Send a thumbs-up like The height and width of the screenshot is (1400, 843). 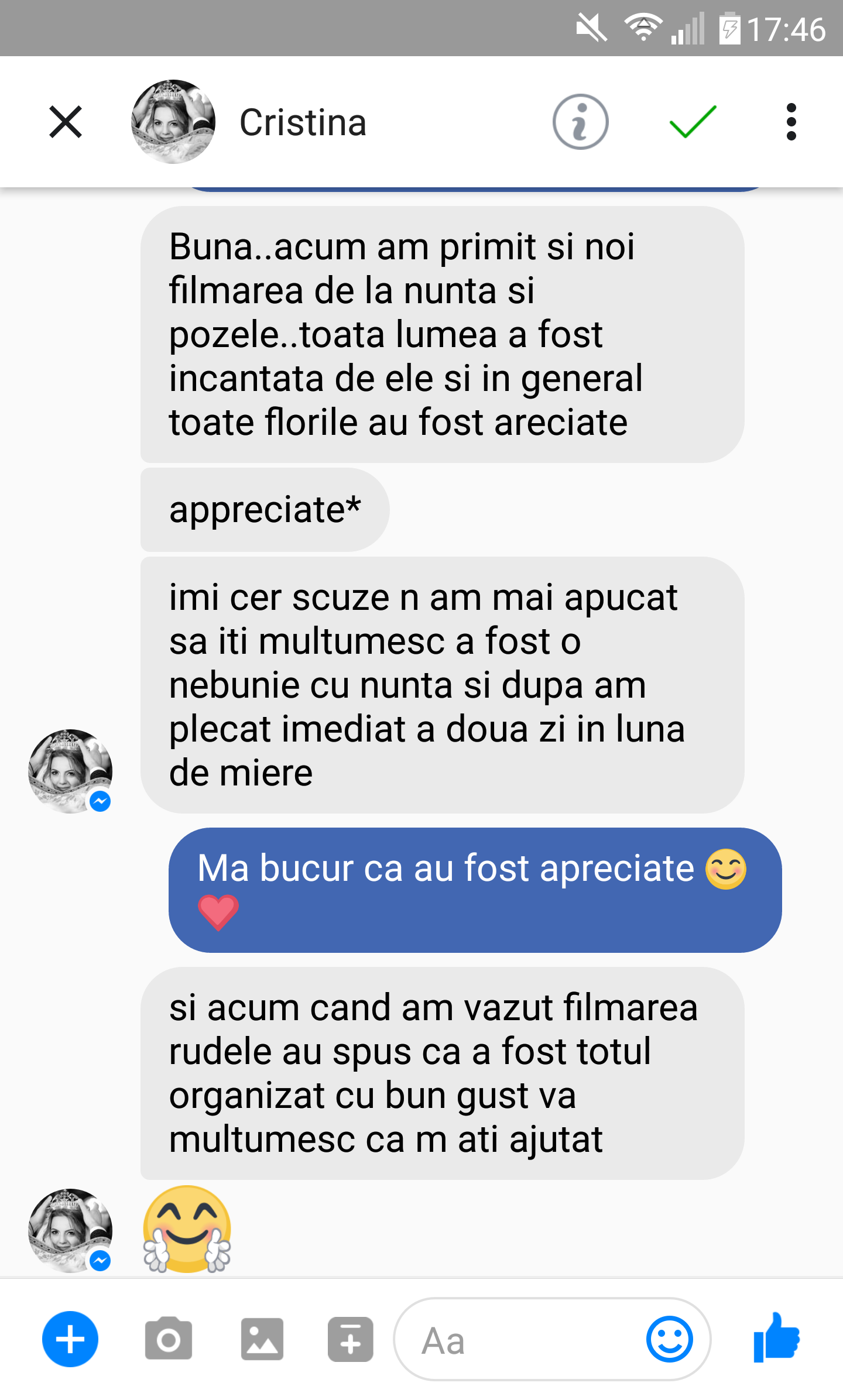coord(777,1338)
